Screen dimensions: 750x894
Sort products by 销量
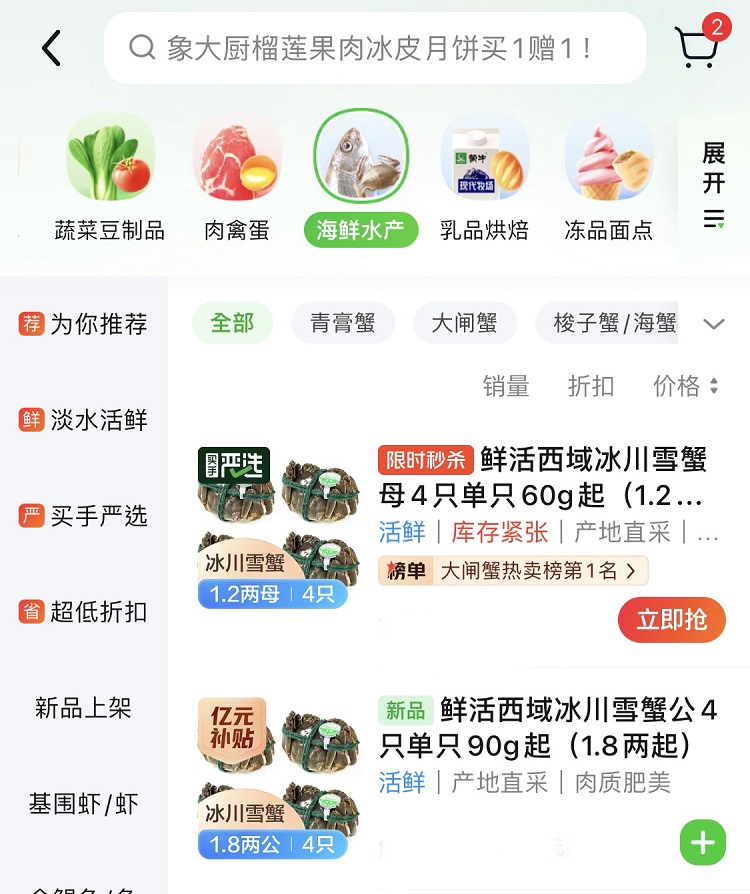point(506,386)
